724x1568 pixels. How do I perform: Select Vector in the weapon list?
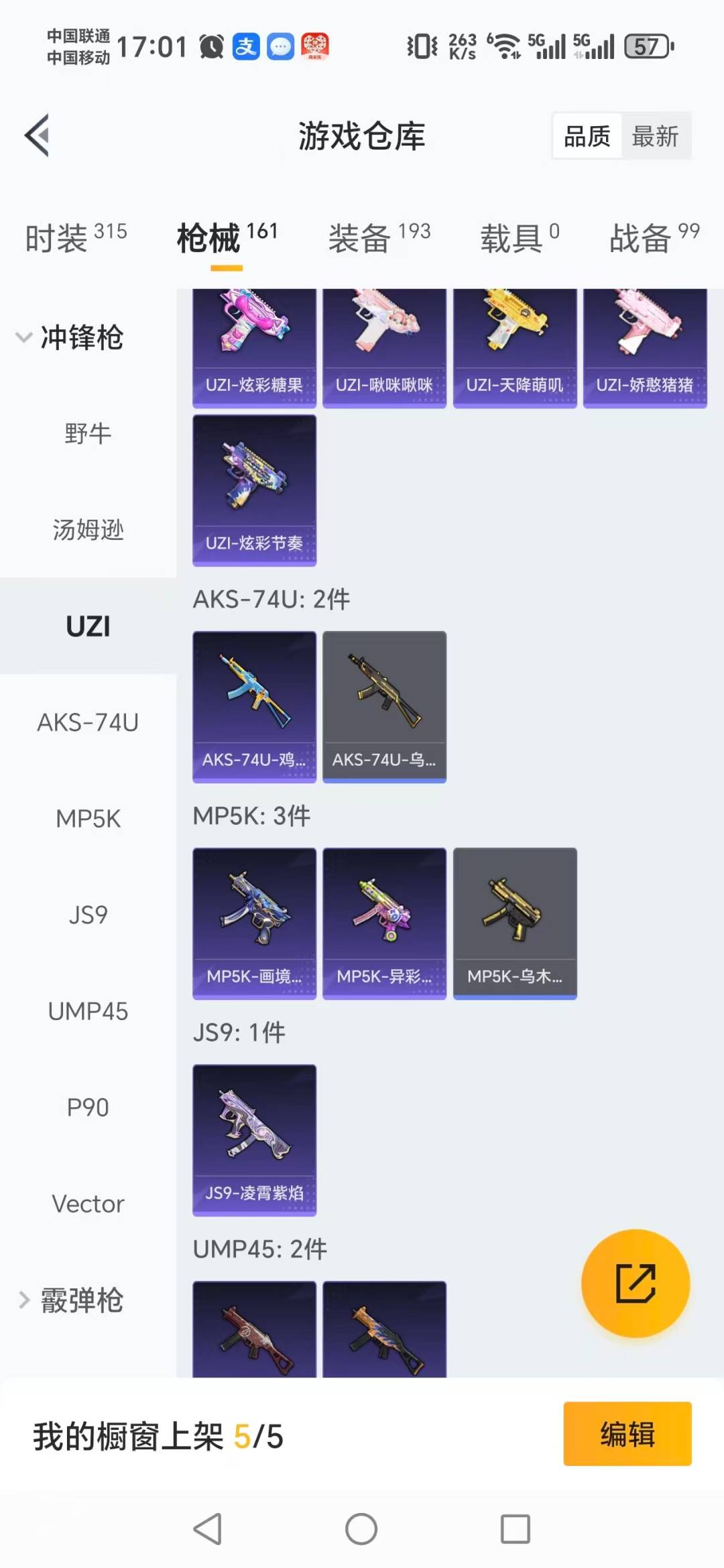pyautogui.click(x=88, y=1204)
